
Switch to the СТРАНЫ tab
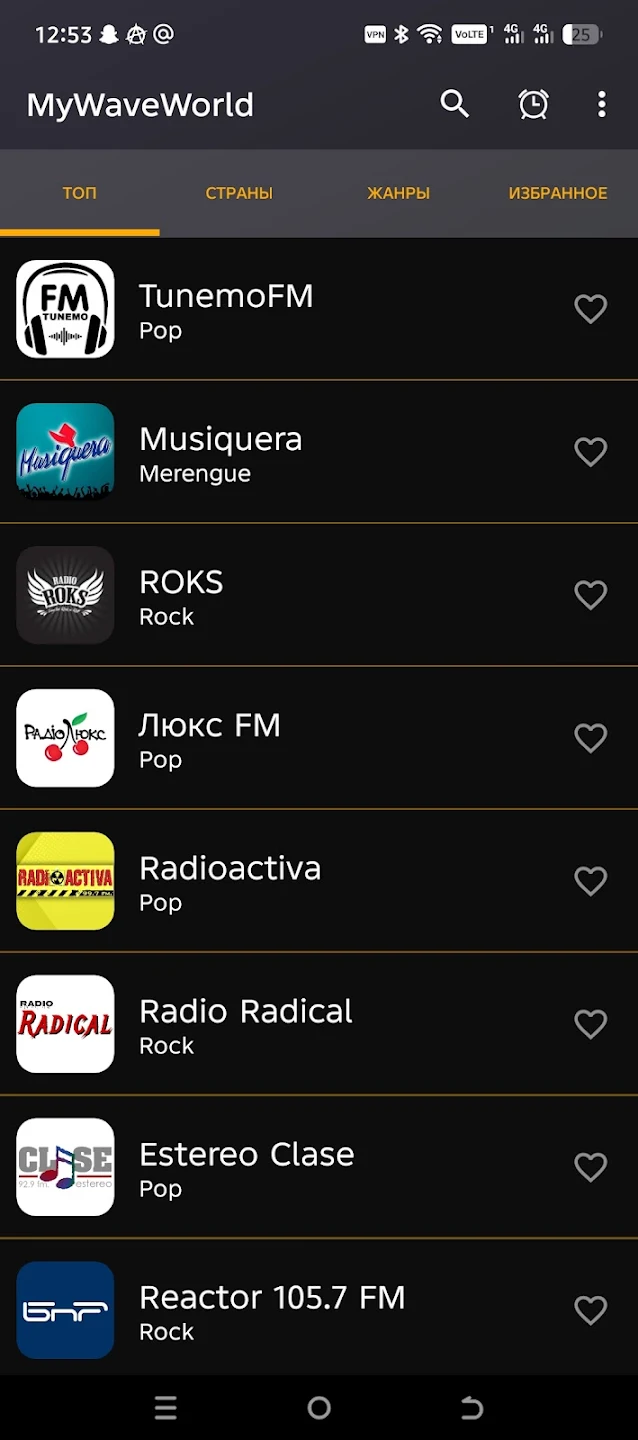coord(239,193)
